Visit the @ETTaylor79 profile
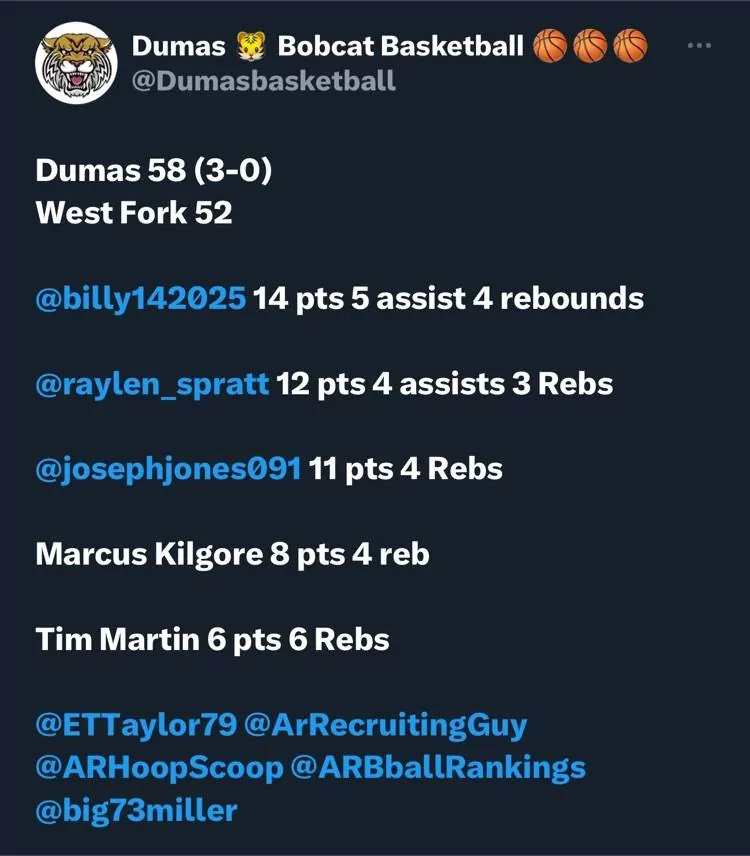This screenshot has height=856, width=750. pyautogui.click(x=136, y=725)
